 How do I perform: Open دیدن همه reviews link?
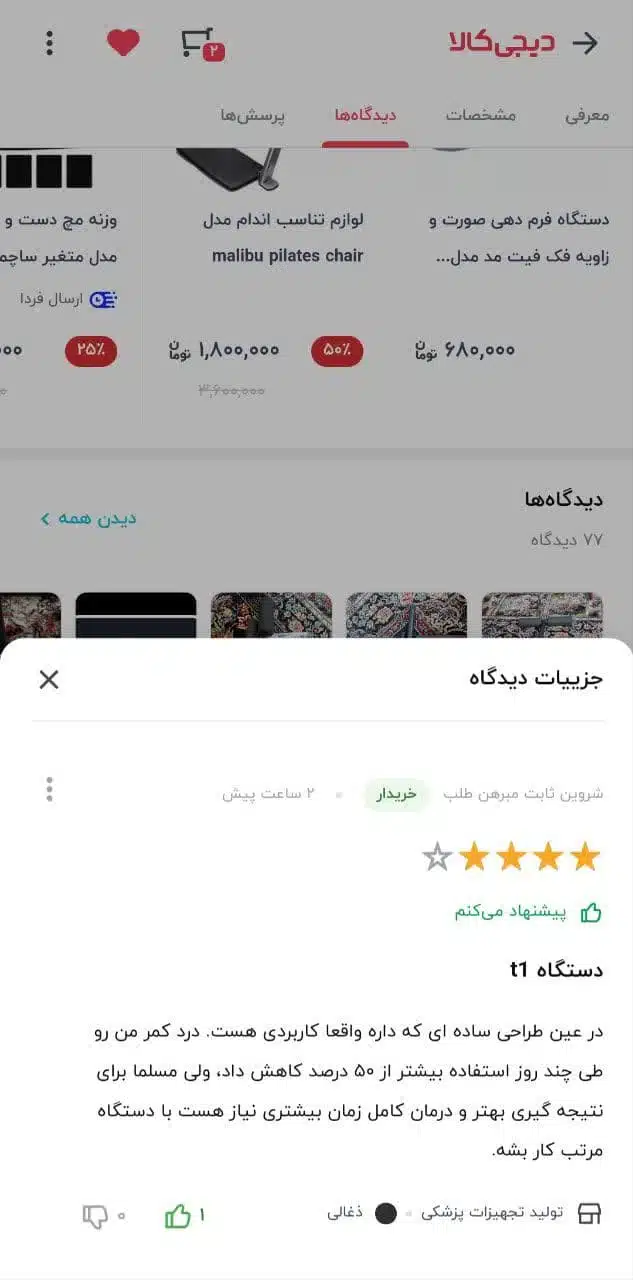pyautogui.click(x=89, y=518)
